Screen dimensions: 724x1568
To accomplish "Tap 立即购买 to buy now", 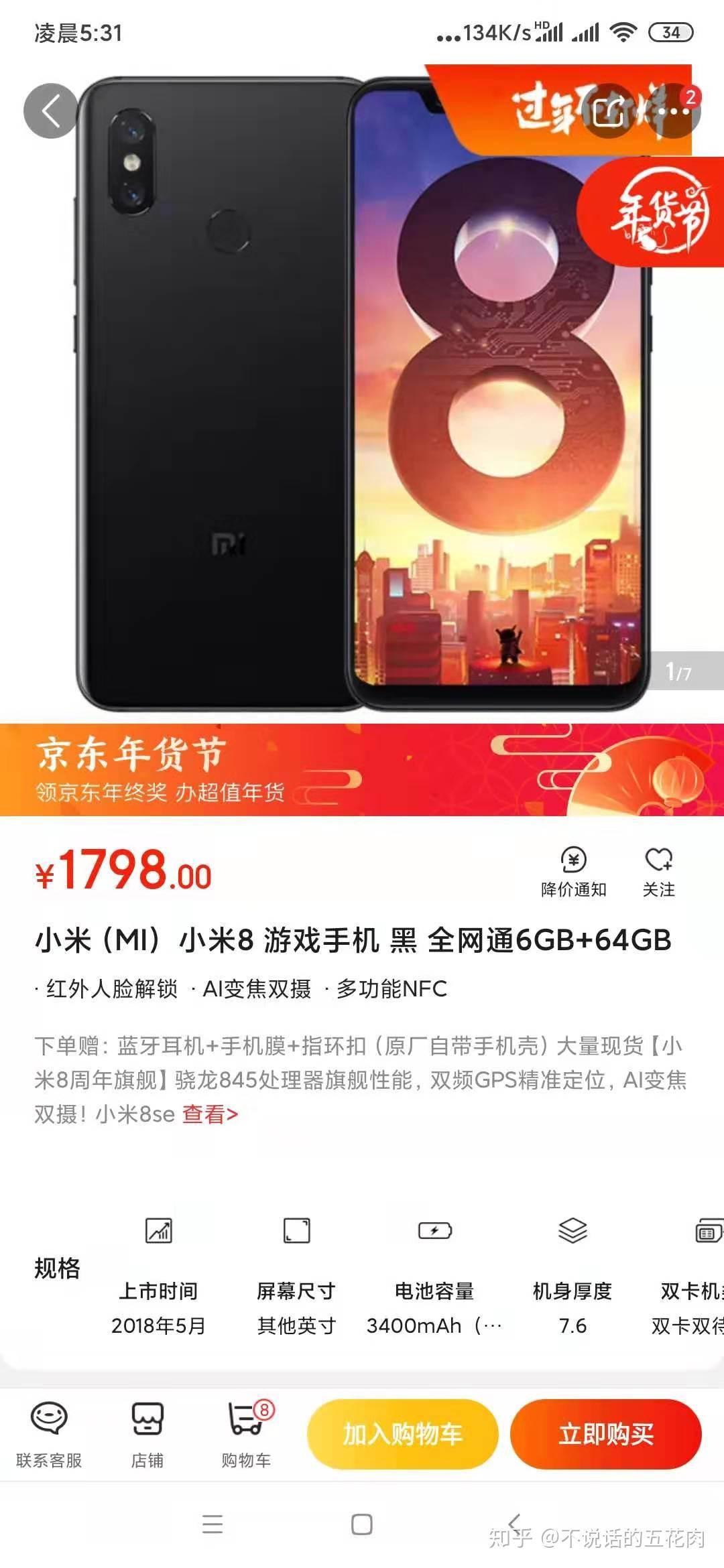I will [606, 1435].
